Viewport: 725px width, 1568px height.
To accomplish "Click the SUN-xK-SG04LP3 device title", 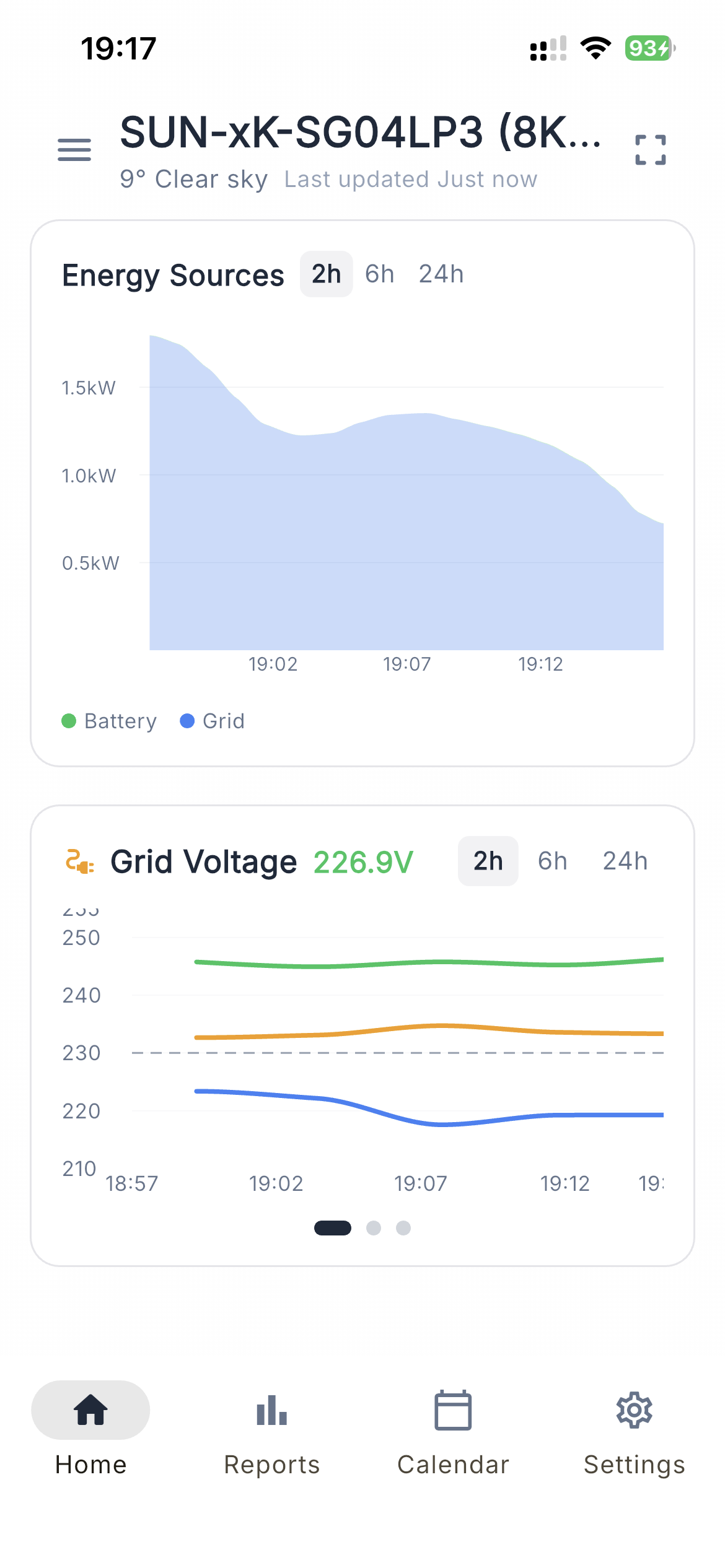I will (361, 135).
